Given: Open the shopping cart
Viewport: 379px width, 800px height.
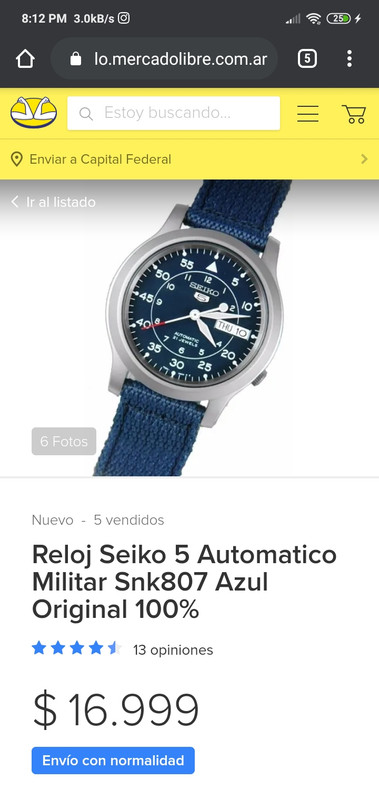Looking at the screenshot, I should click(x=354, y=113).
